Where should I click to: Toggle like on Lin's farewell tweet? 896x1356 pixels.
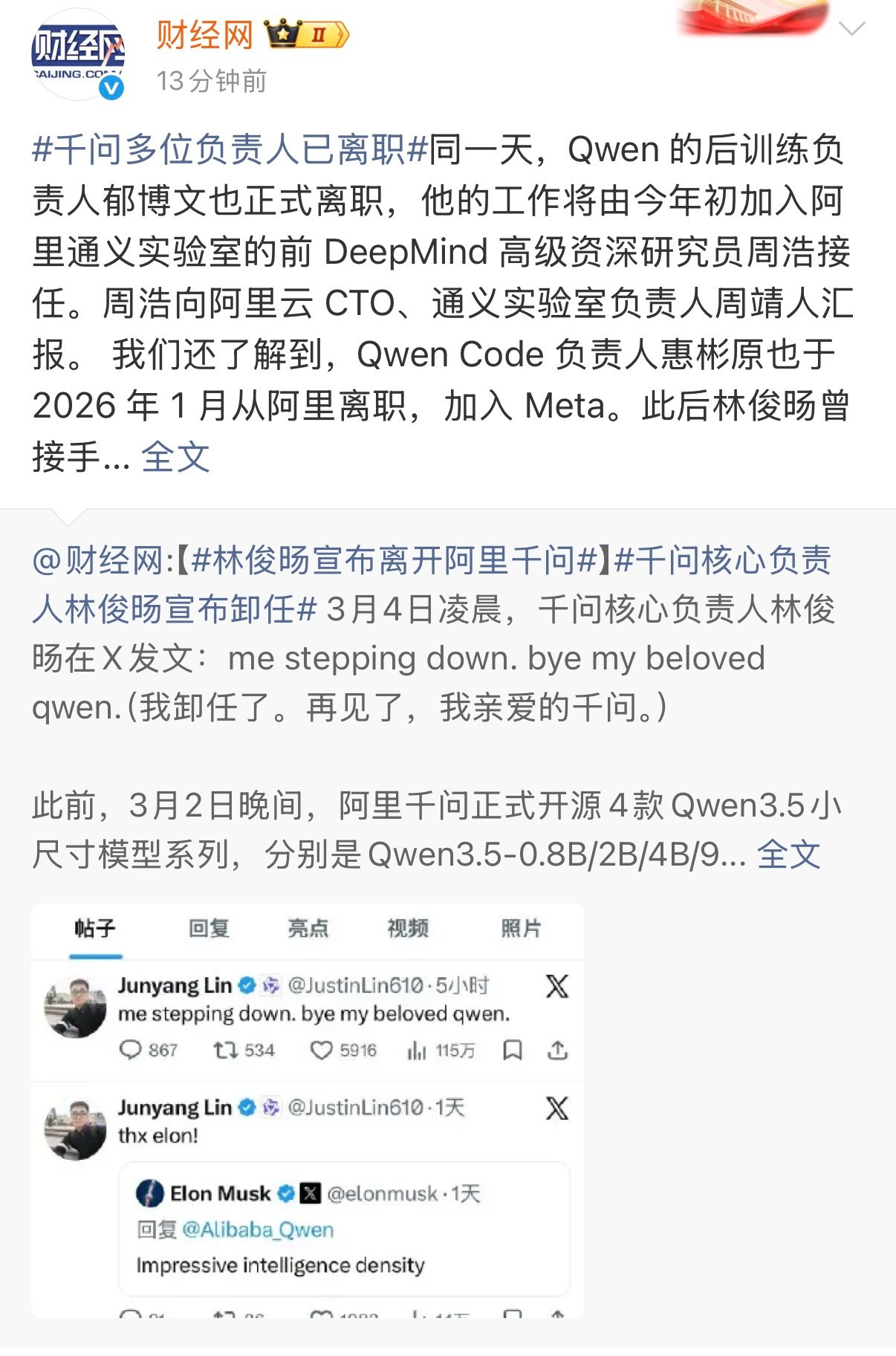tap(321, 1051)
